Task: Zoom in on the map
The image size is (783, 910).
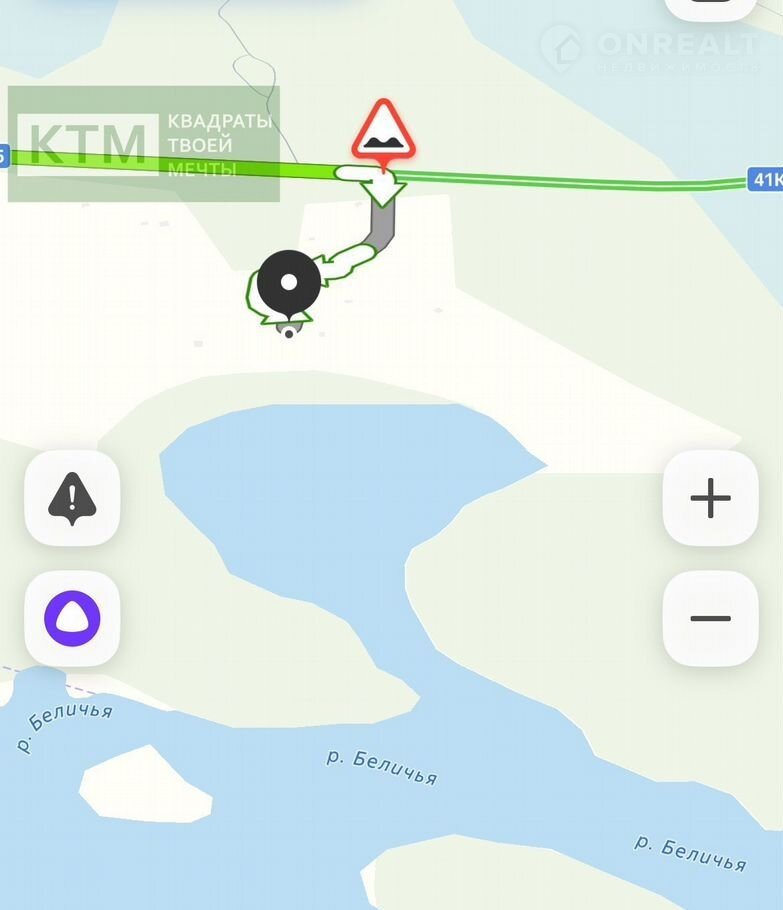Action: (710, 498)
